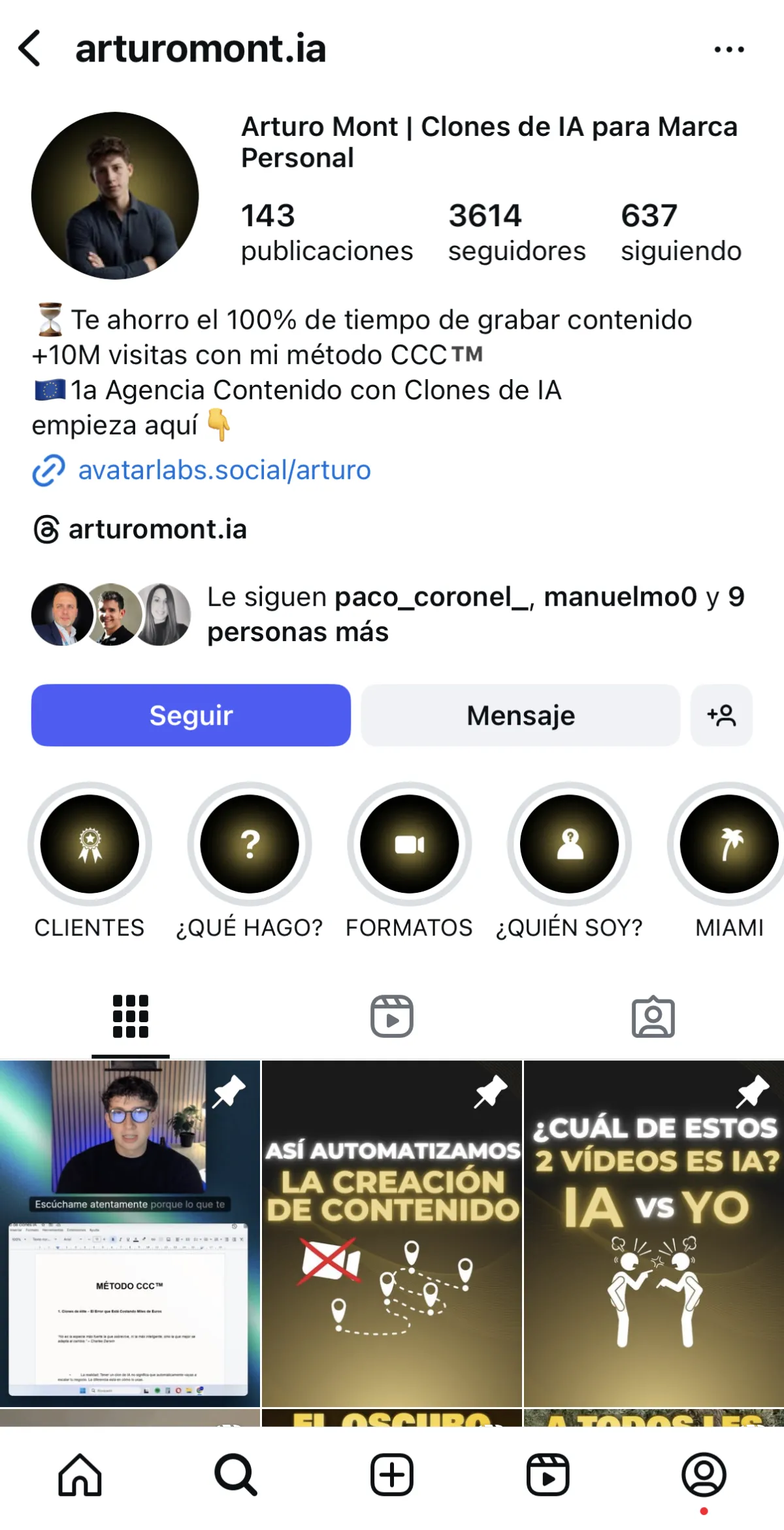View the FORMATOS highlight
This screenshot has height=1530, width=784.
click(409, 844)
